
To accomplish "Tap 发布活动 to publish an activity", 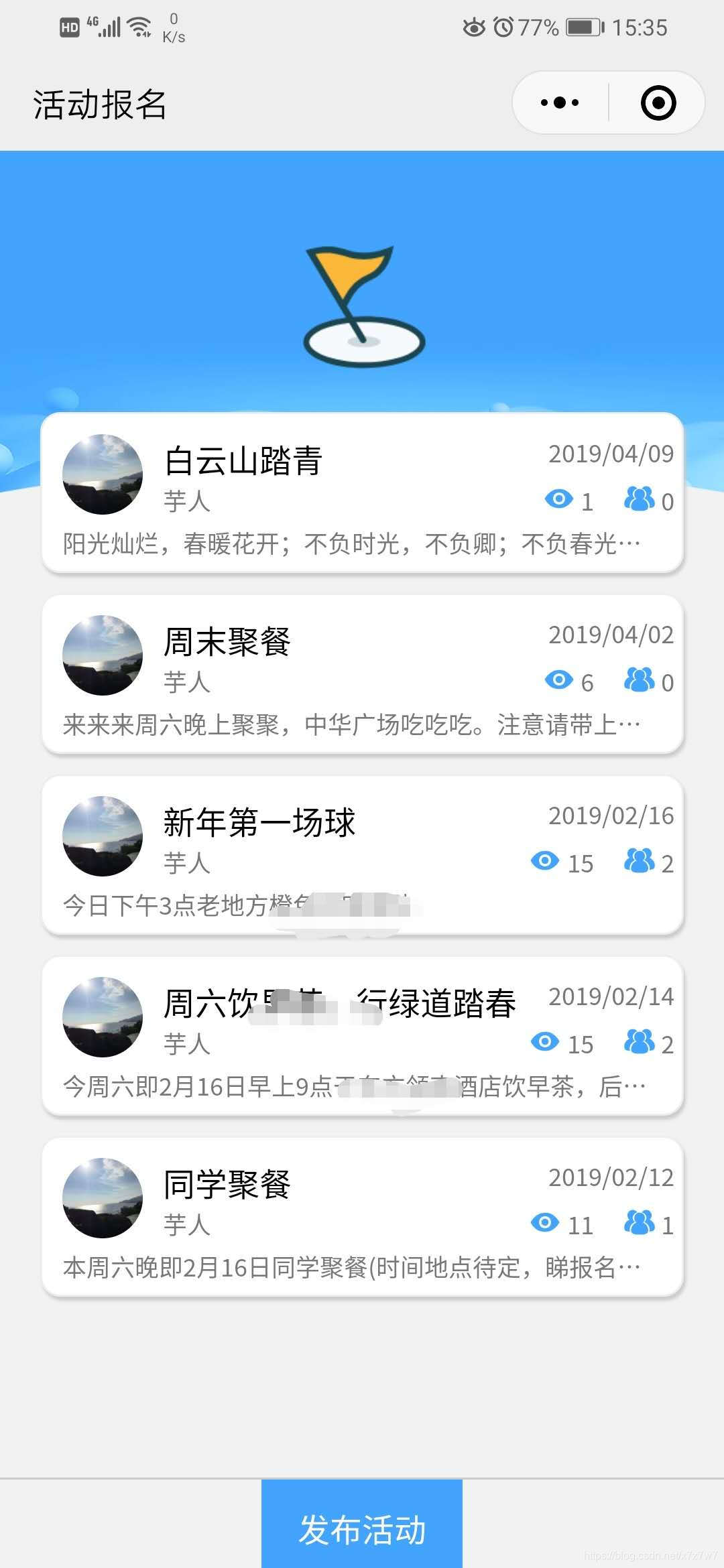I will (362, 1529).
